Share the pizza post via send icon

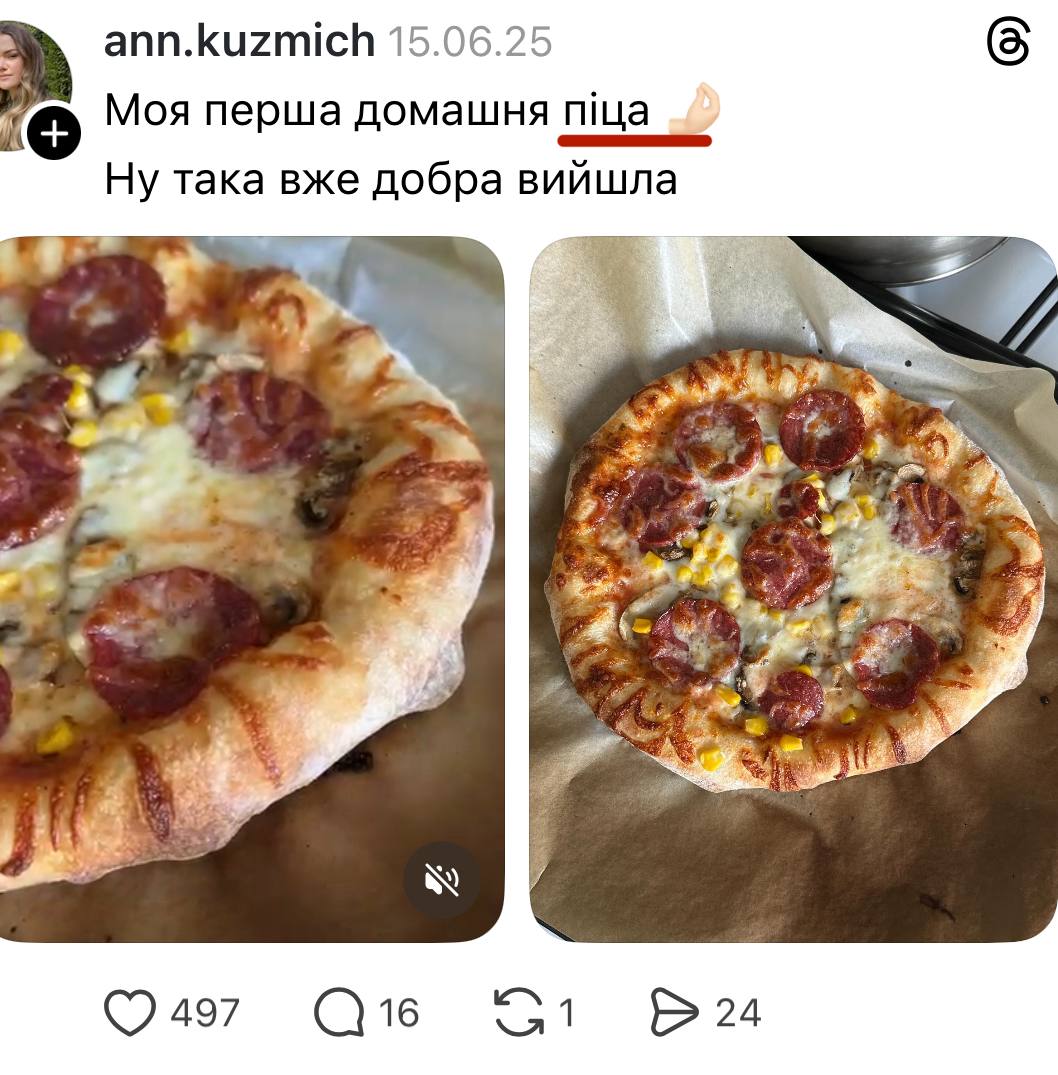click(x=674, y=1013)
